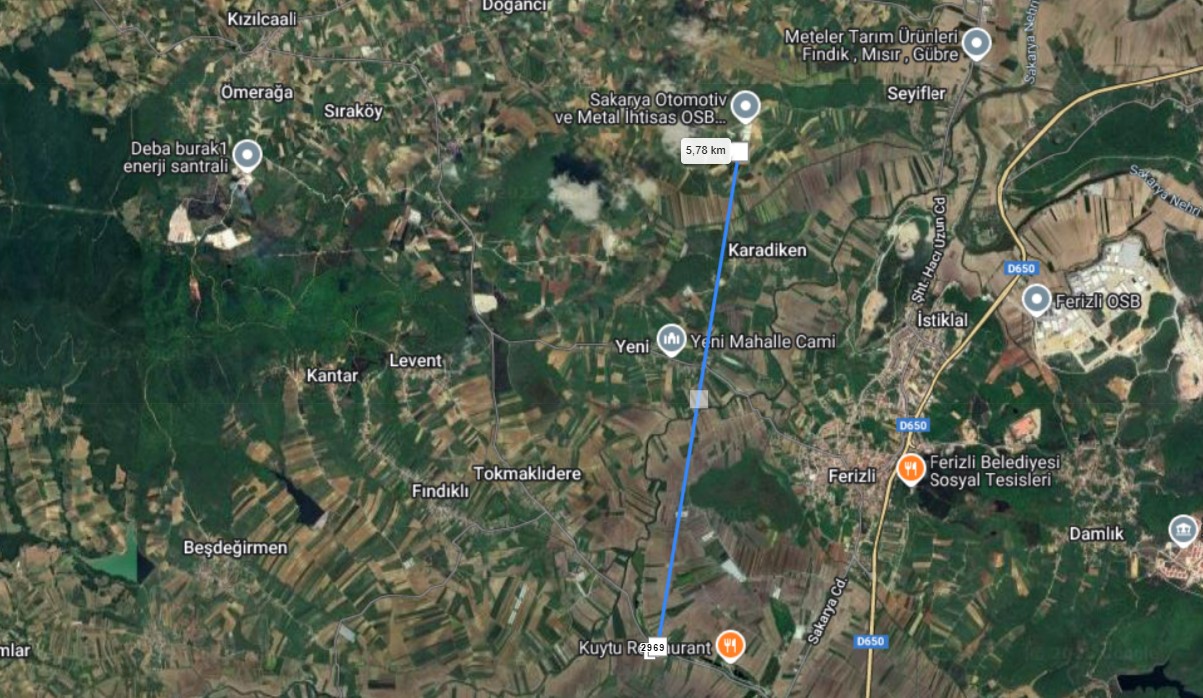Select Ferizli Belediyesi Sosyal Tesisleri restaurant pin
1203x698 pixels.
click(910, 467)
